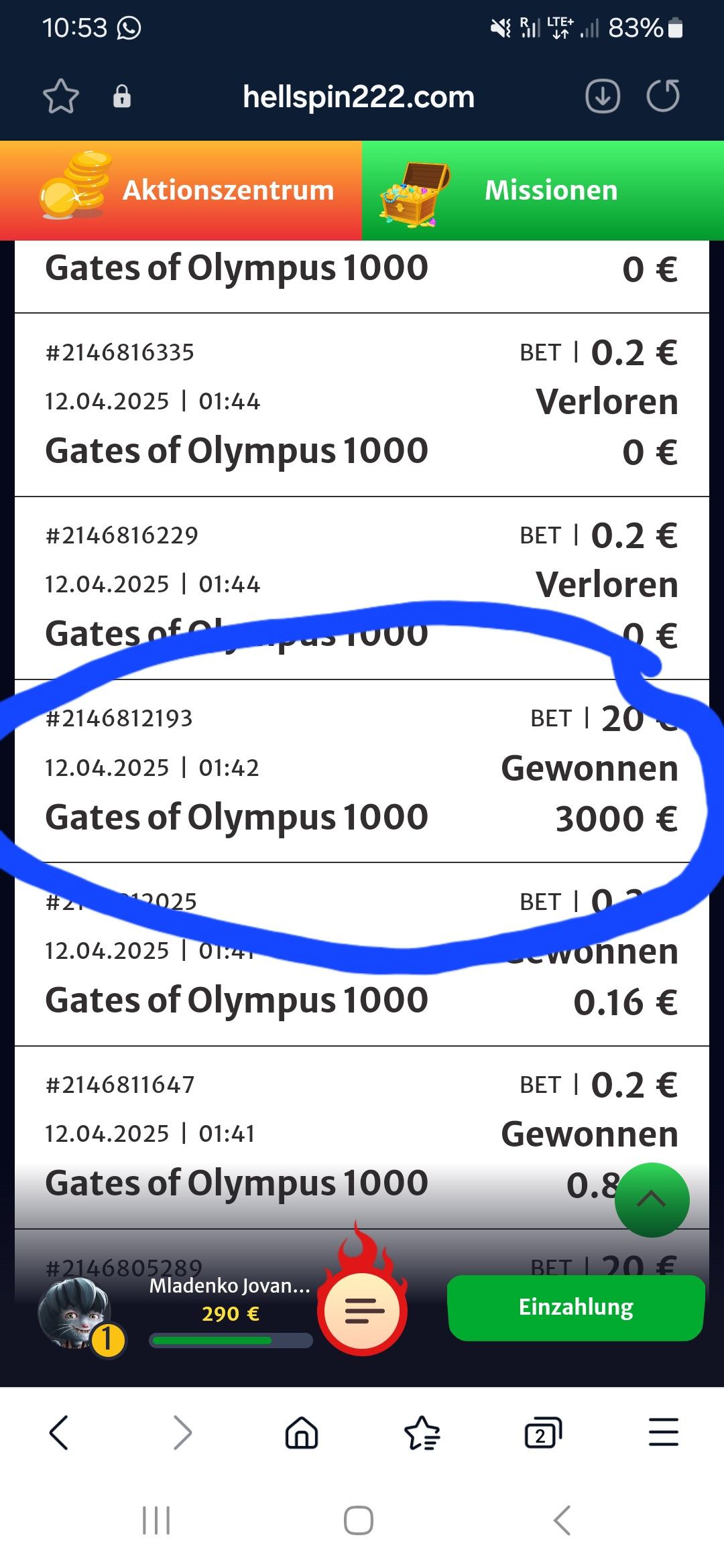The width and height of the screenshot is (724, 1568).
Task: Return to the phone home screen
Action: tap(359, 1520)
